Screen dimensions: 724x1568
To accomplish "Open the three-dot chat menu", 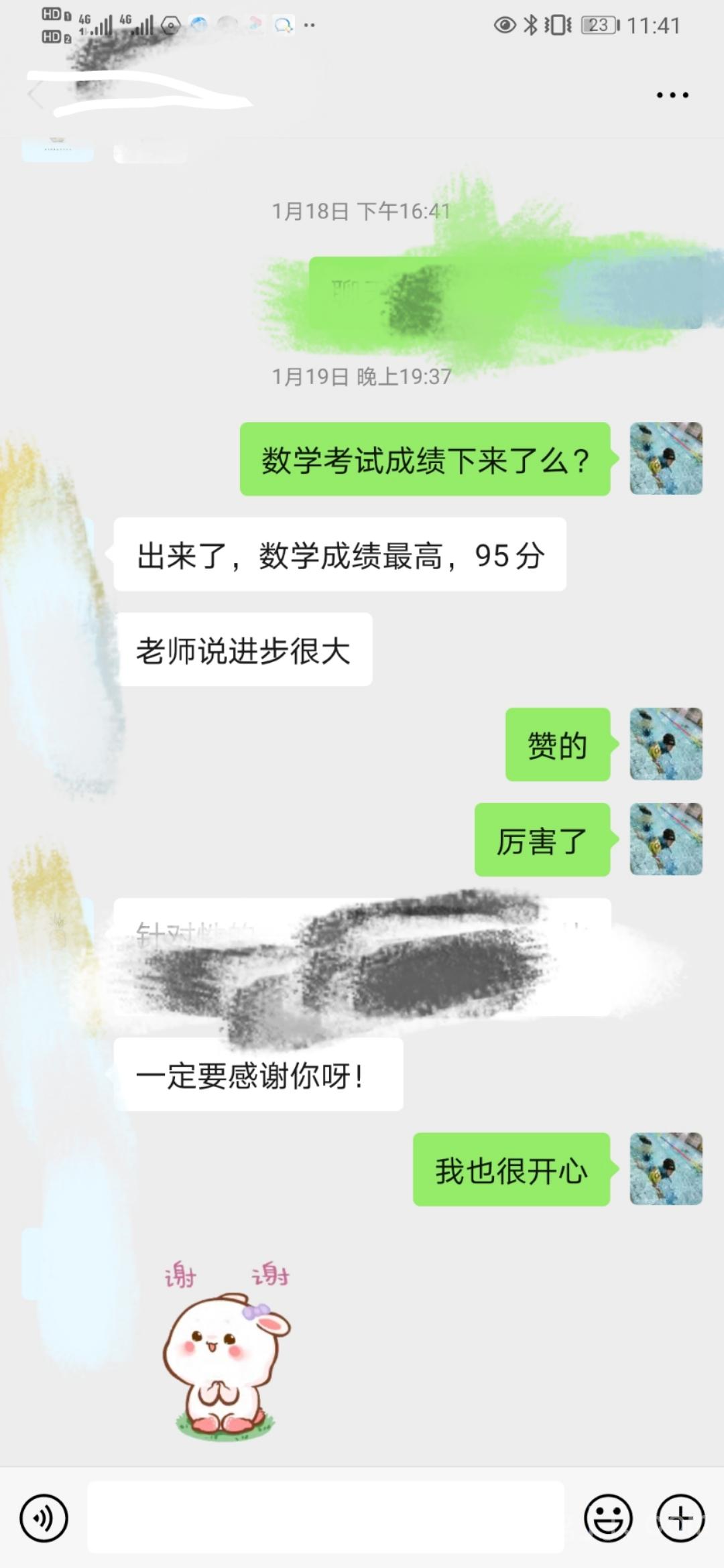I will 672,95.
